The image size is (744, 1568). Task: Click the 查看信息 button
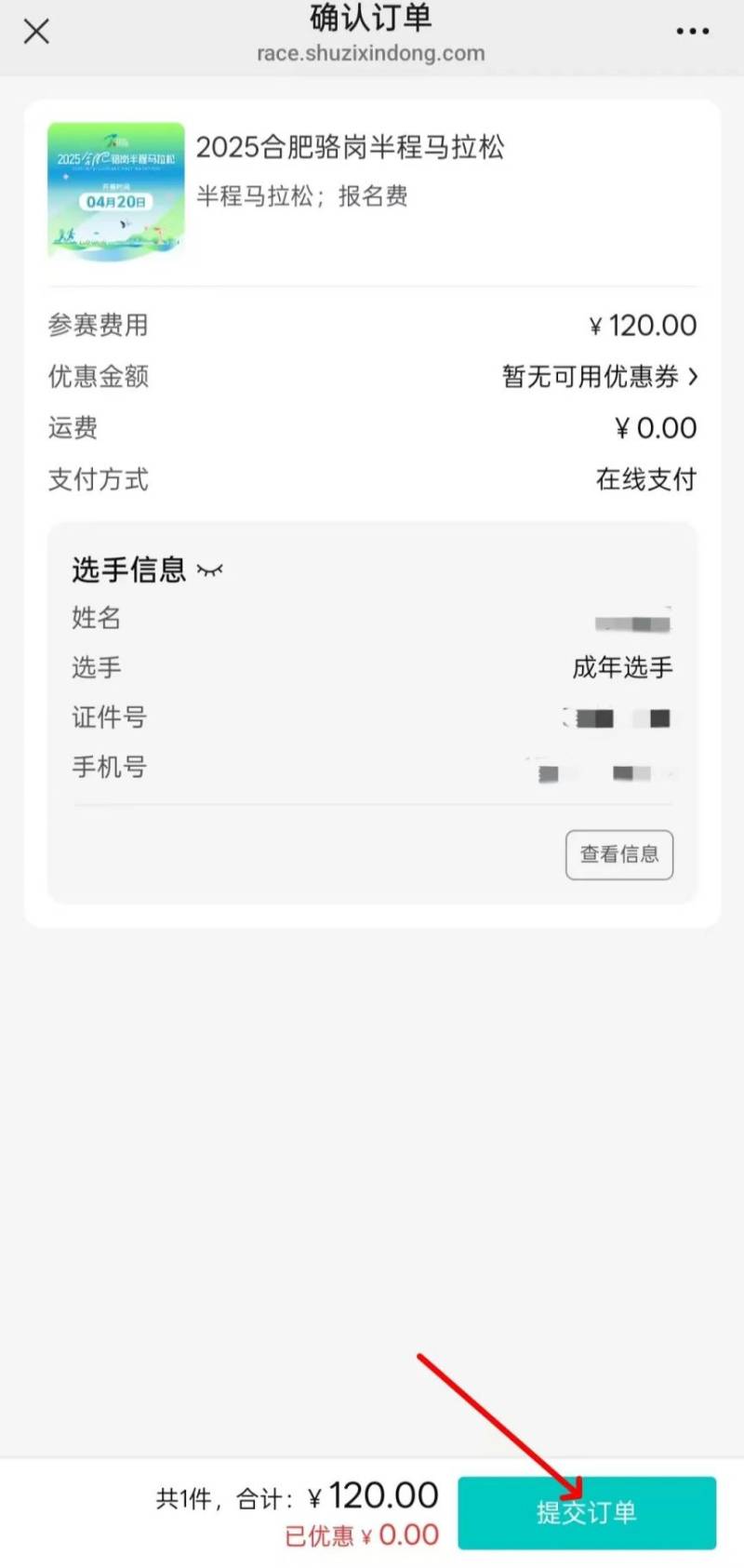pos(618,854)
